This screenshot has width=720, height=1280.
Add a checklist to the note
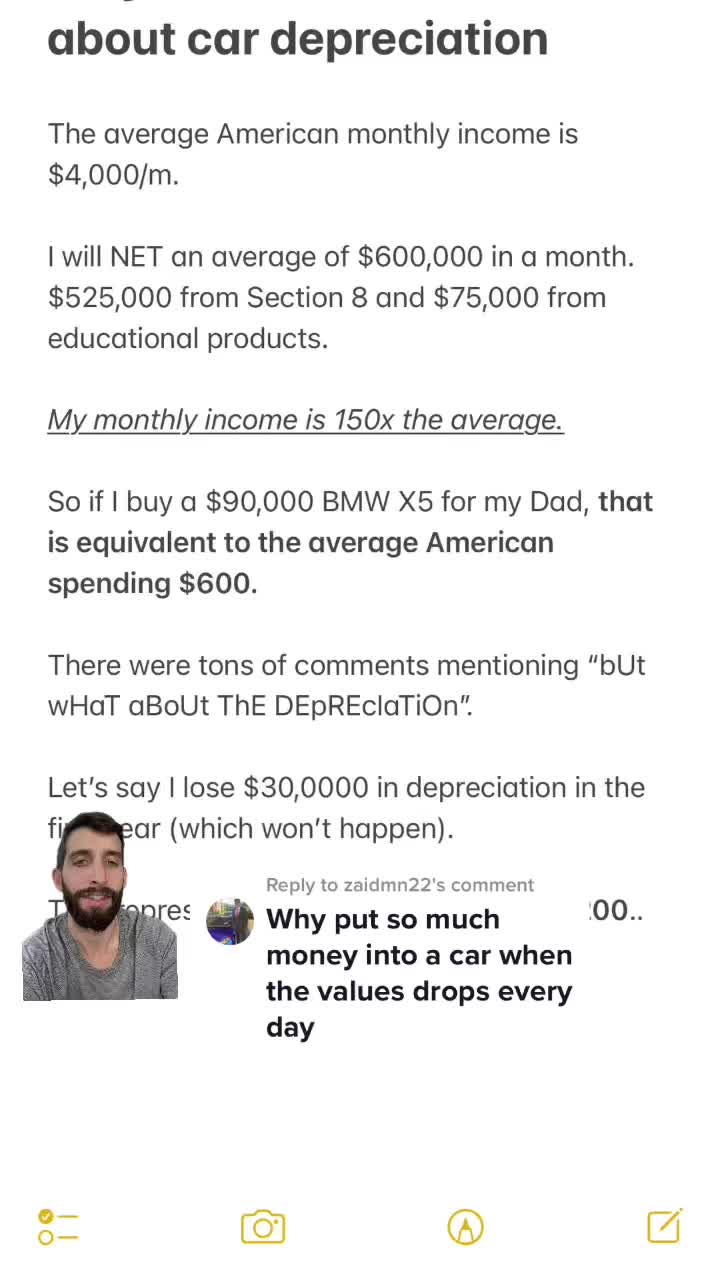[58, 1226]
